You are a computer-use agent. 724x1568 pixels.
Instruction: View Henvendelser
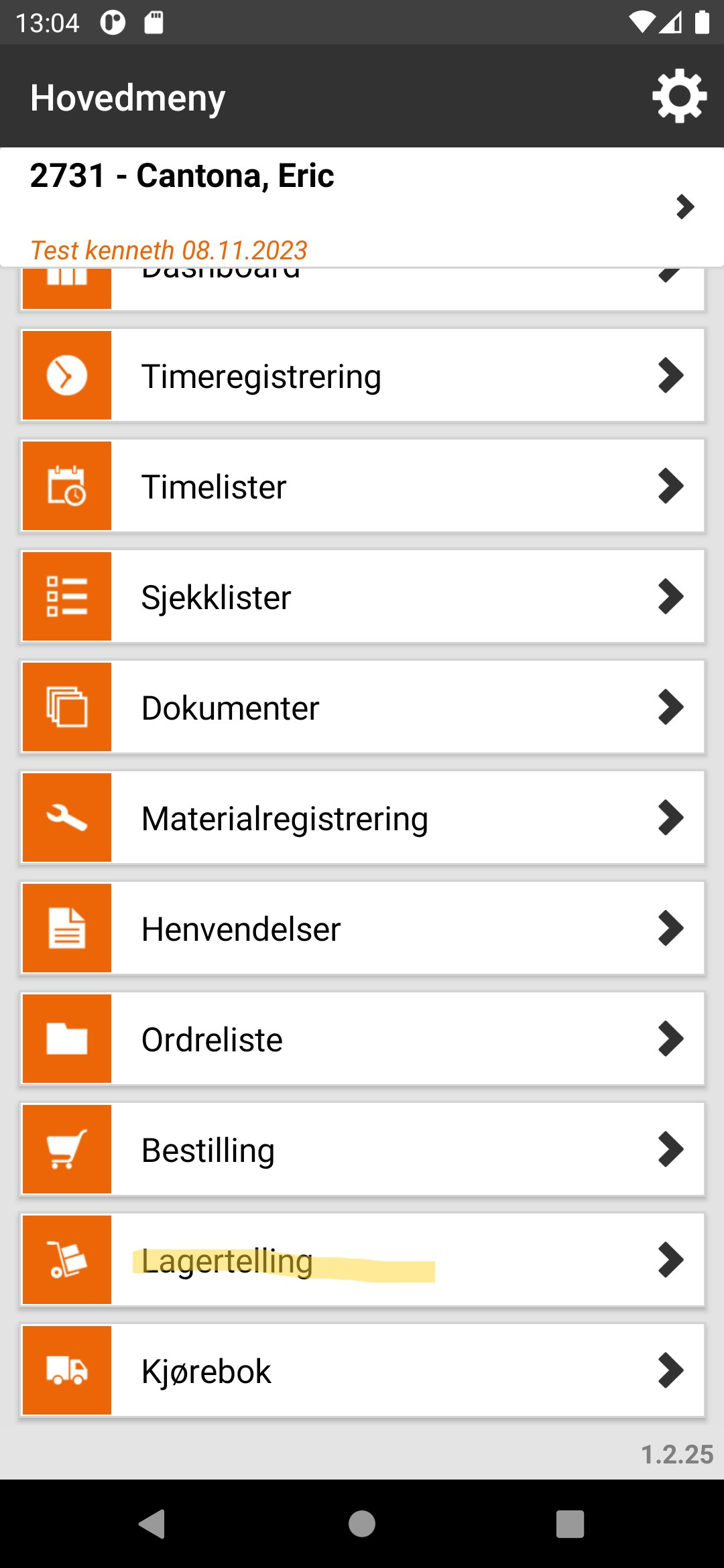coord(363,928)
